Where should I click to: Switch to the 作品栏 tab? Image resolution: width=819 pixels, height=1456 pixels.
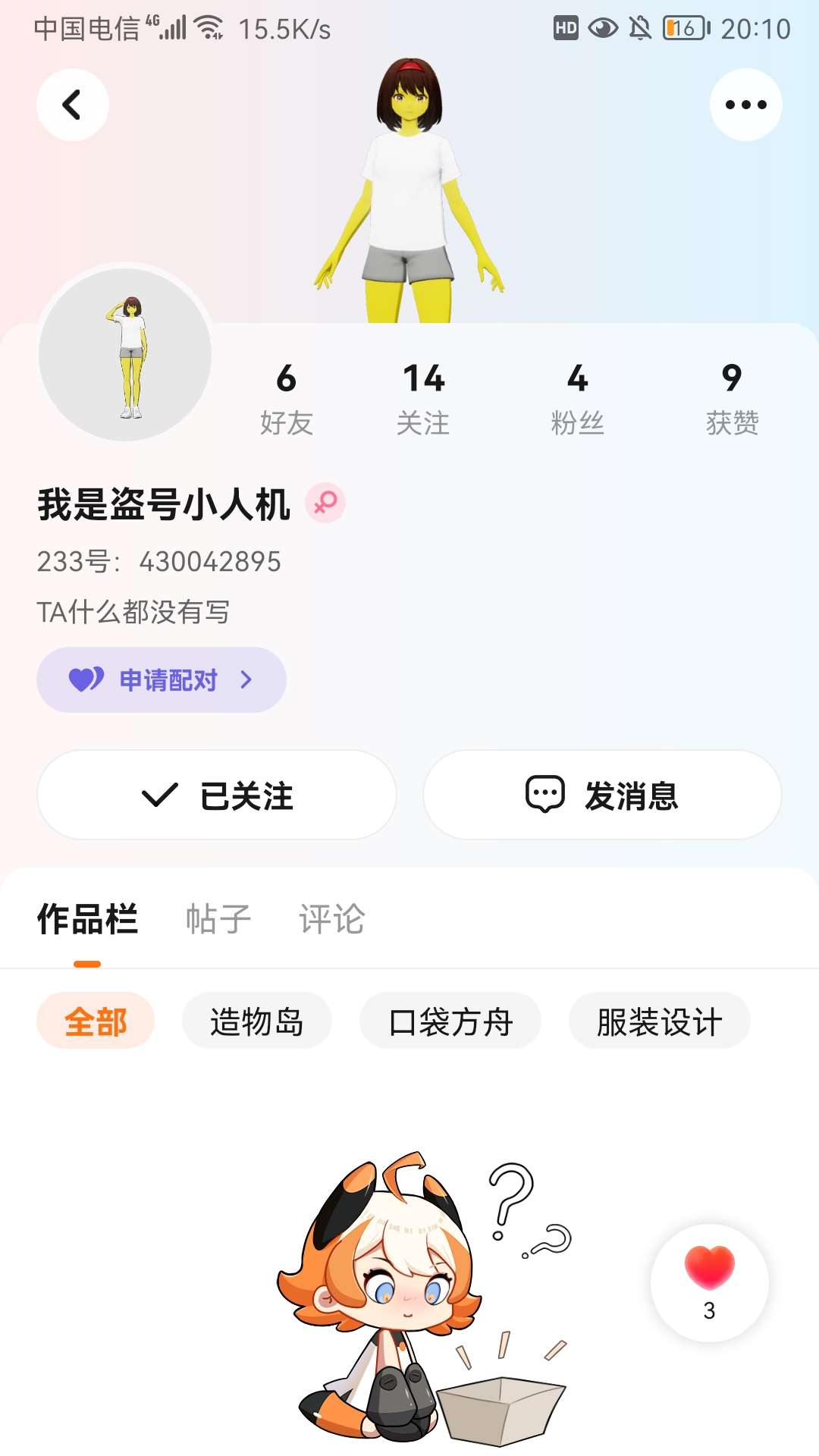87,919
